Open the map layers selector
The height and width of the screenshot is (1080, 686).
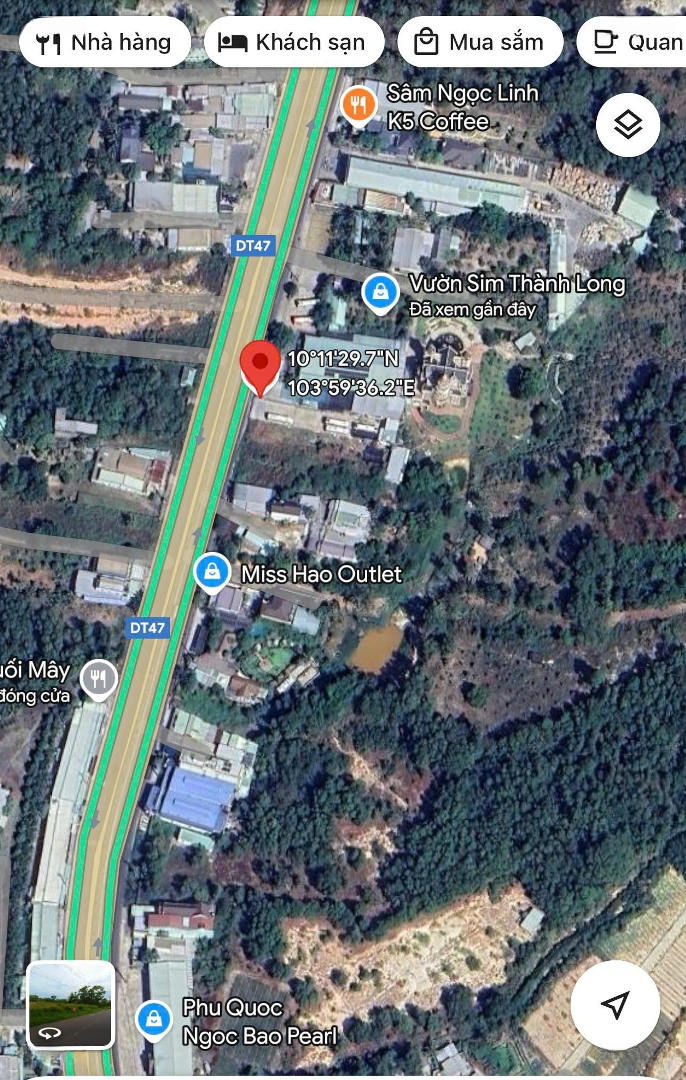tap(627, 125)
